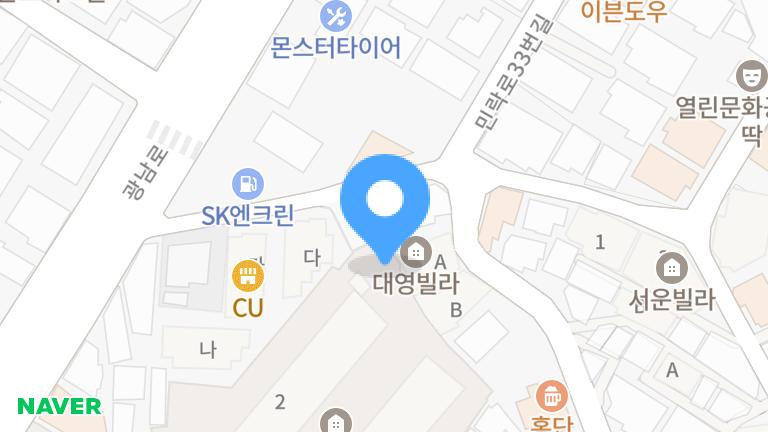Screen dimensions: 768x432
Task: Open the 선운빌라 building marker
Action: pos(670,267)
